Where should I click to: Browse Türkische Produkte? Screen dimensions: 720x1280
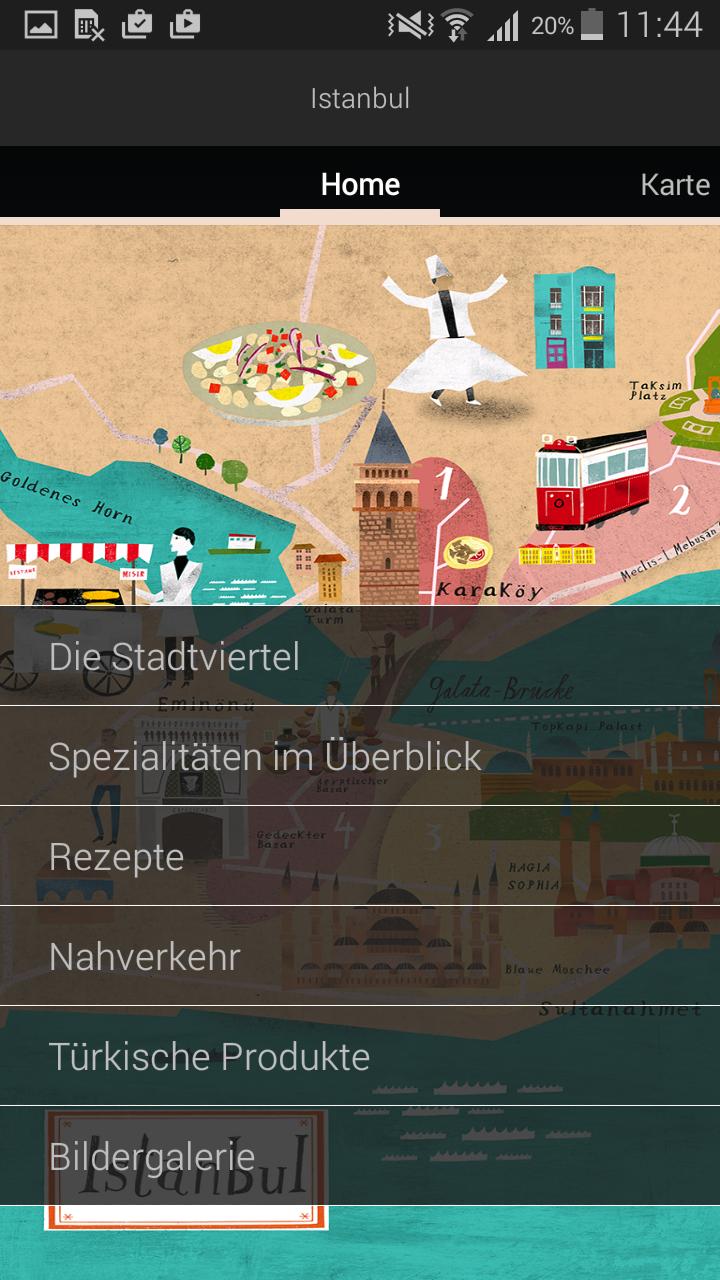click(360, 1056)
